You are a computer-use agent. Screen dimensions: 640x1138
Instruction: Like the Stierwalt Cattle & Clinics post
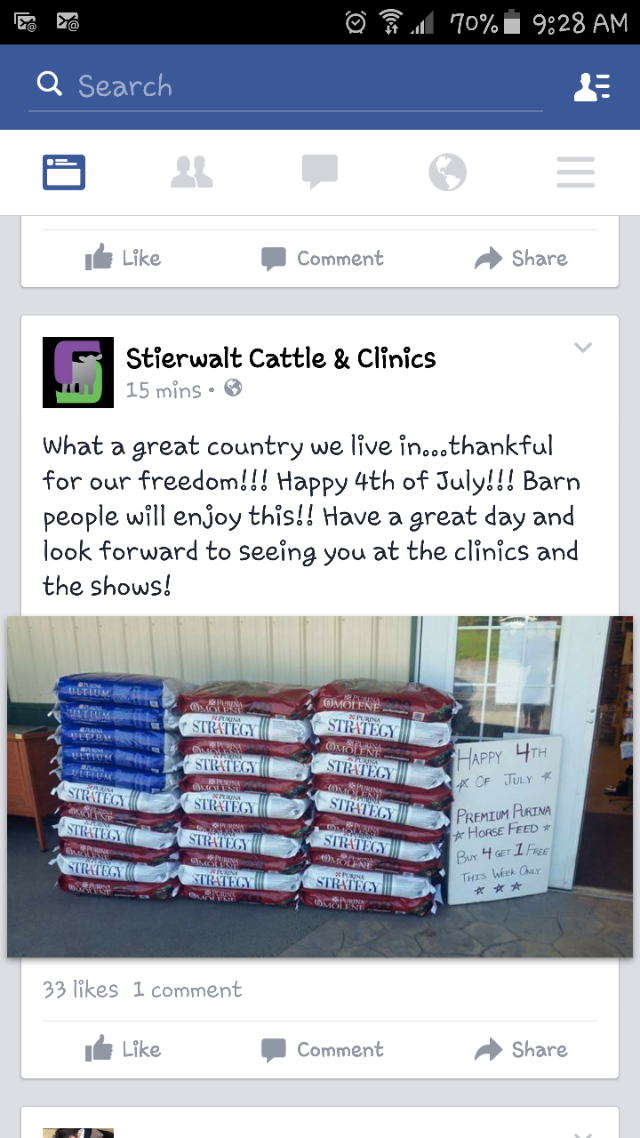pyautogui.click(x=123, y=1049)
